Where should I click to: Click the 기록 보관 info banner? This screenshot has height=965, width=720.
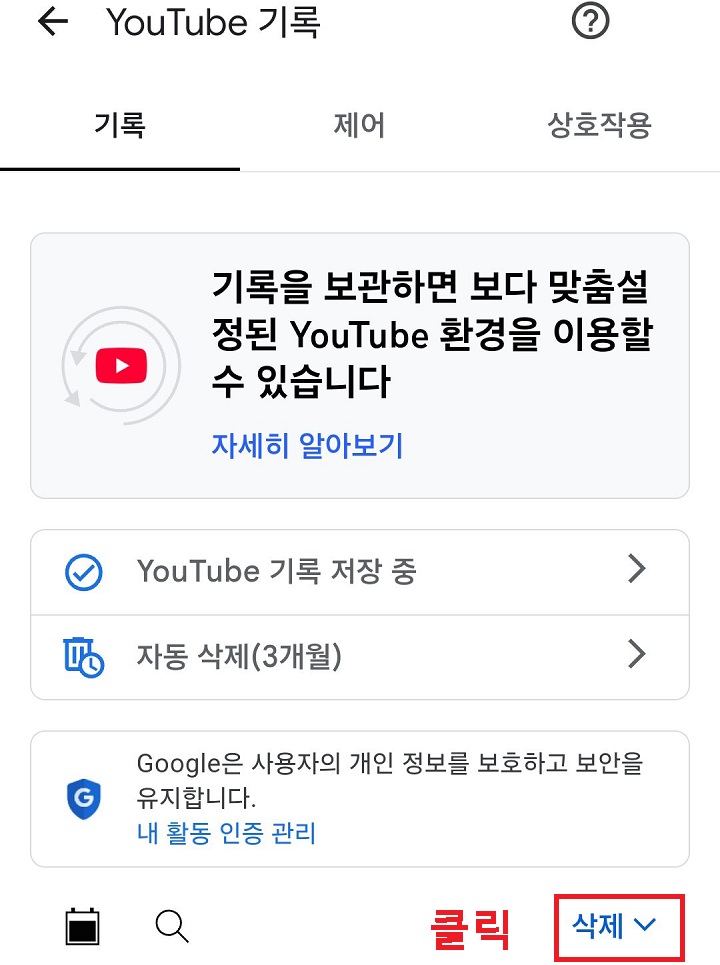click(360, 365)
